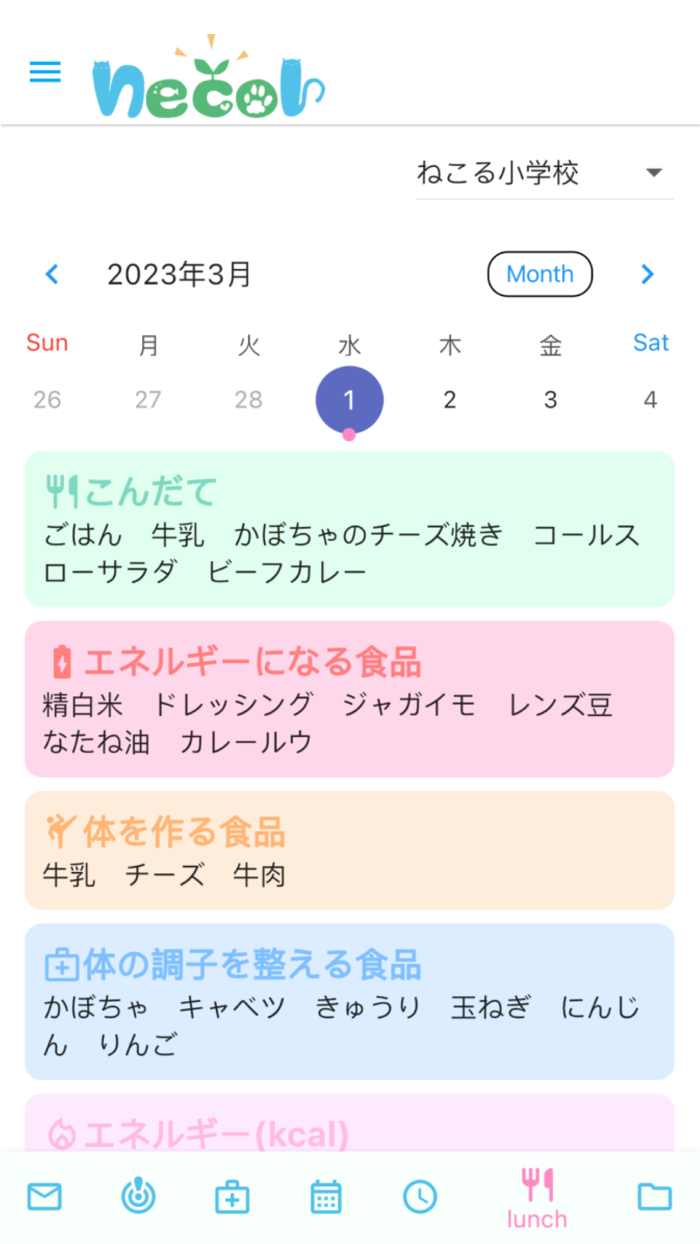Go to the previous week arrow
700x1244 pixels.
point(52,274)
